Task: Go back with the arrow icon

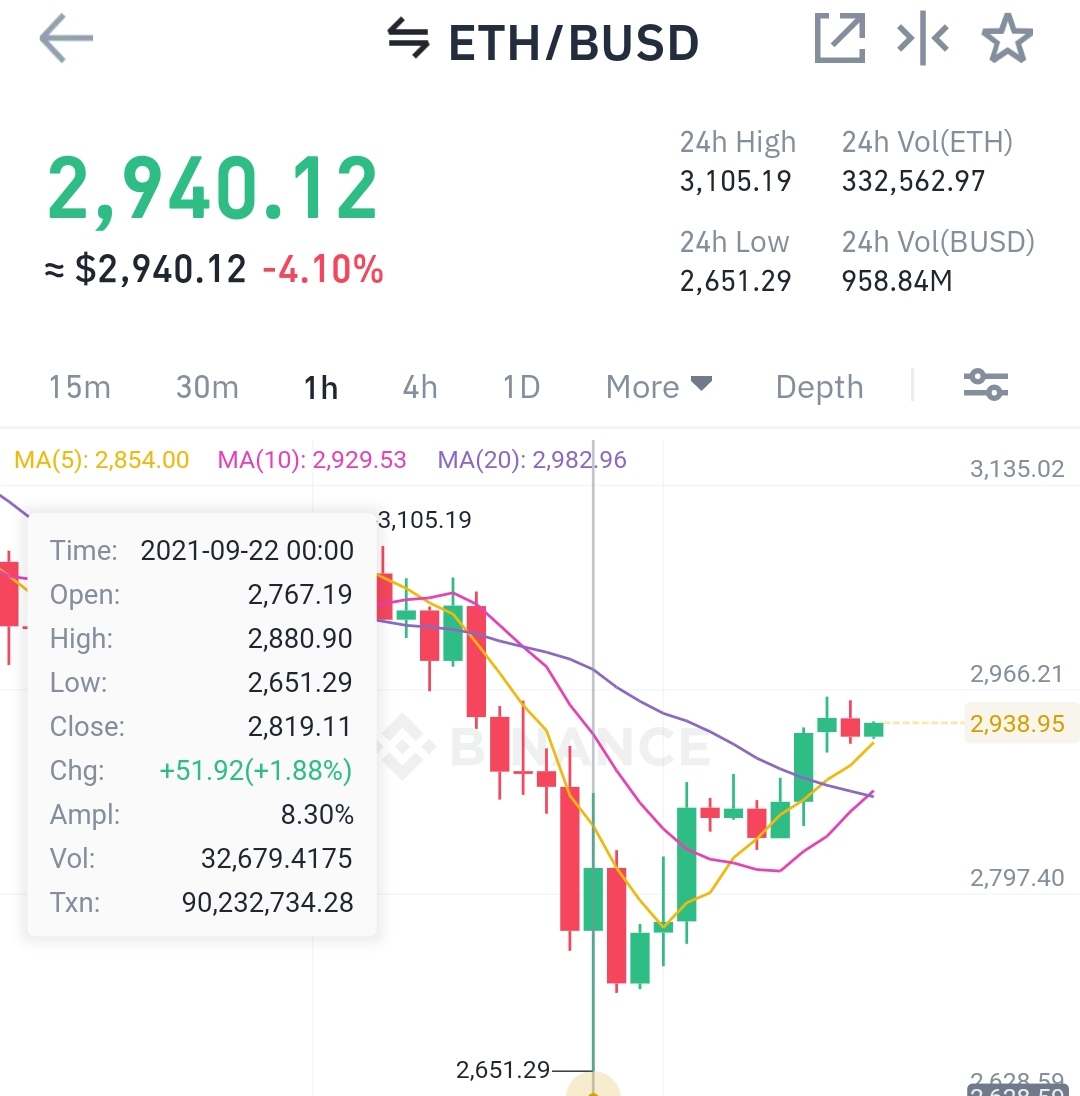Action: coord(66,40)
